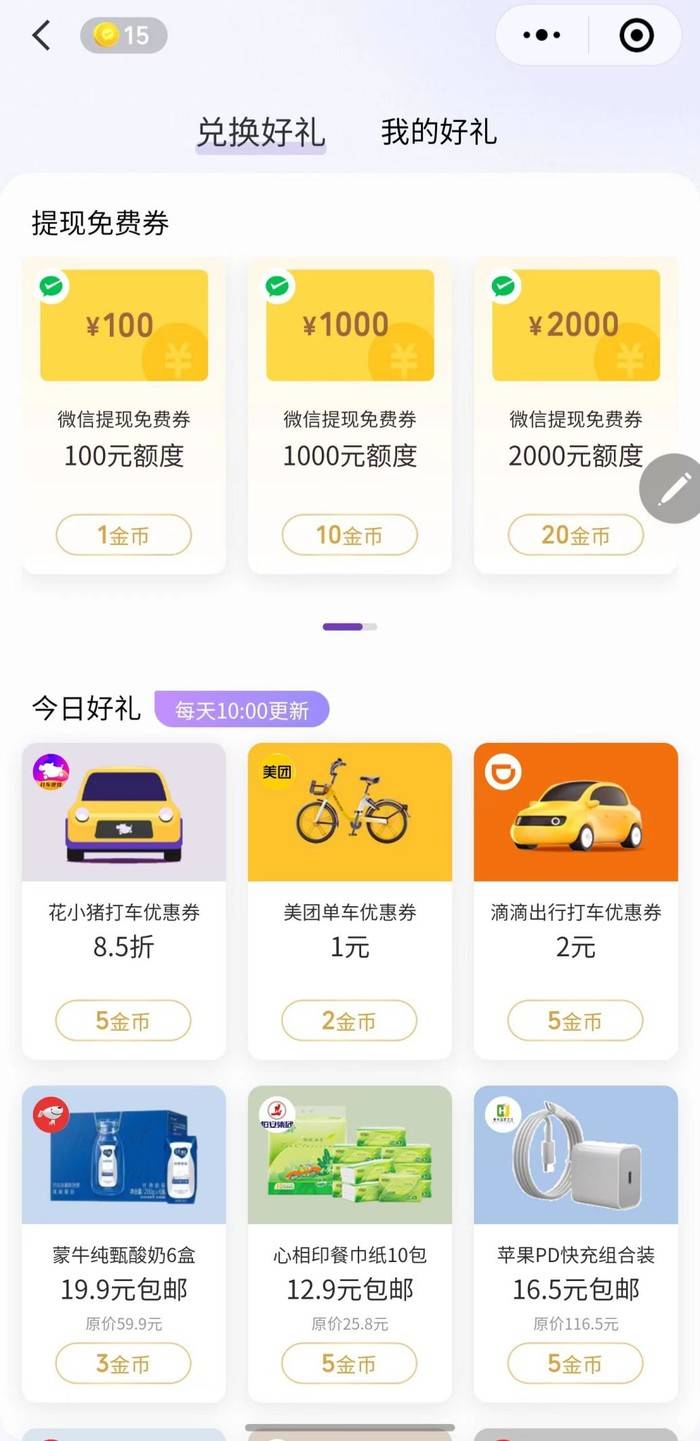Open the mini program three-dot menu
700x1441 pixels.
542,36
